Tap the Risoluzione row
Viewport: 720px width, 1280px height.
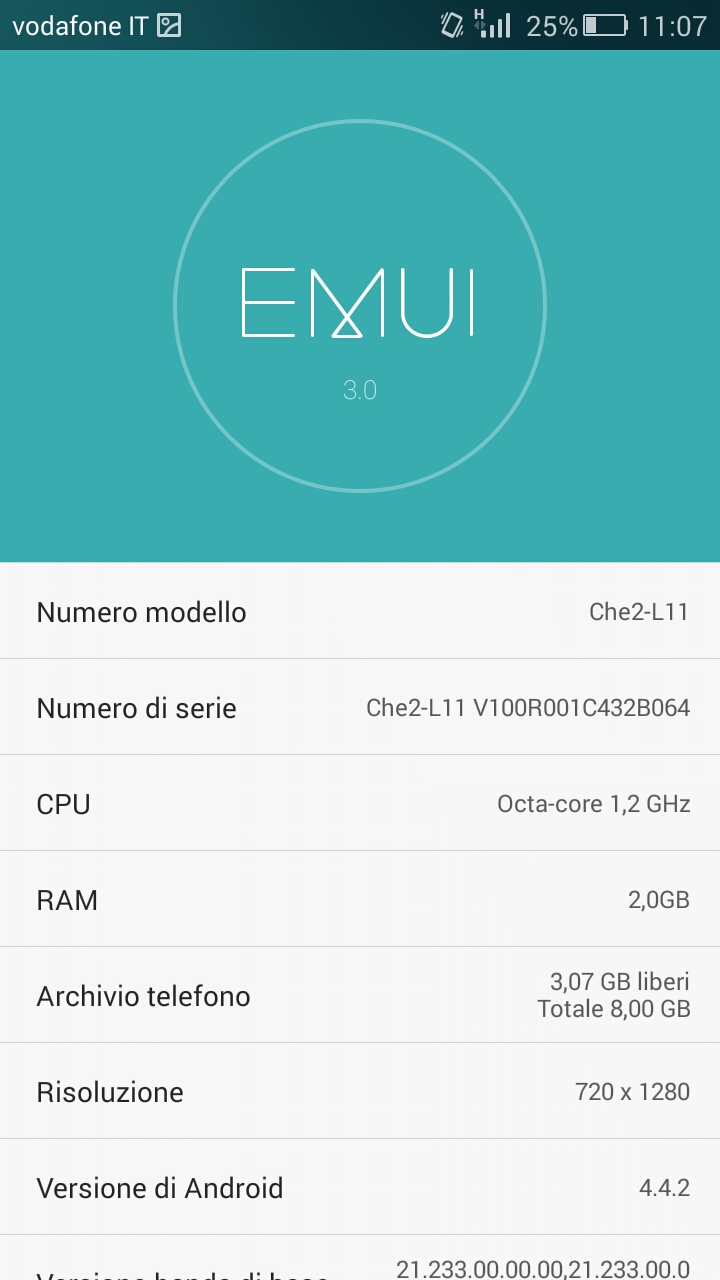(x=360, y=1091)
